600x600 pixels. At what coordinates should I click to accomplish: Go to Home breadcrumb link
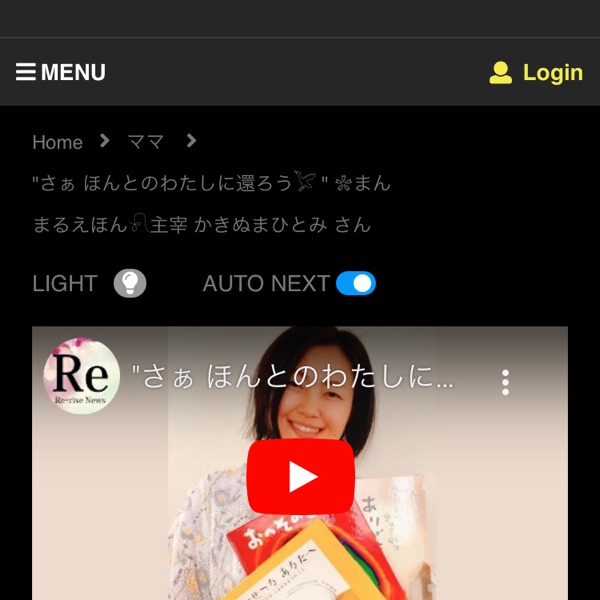tap(57, 142)
